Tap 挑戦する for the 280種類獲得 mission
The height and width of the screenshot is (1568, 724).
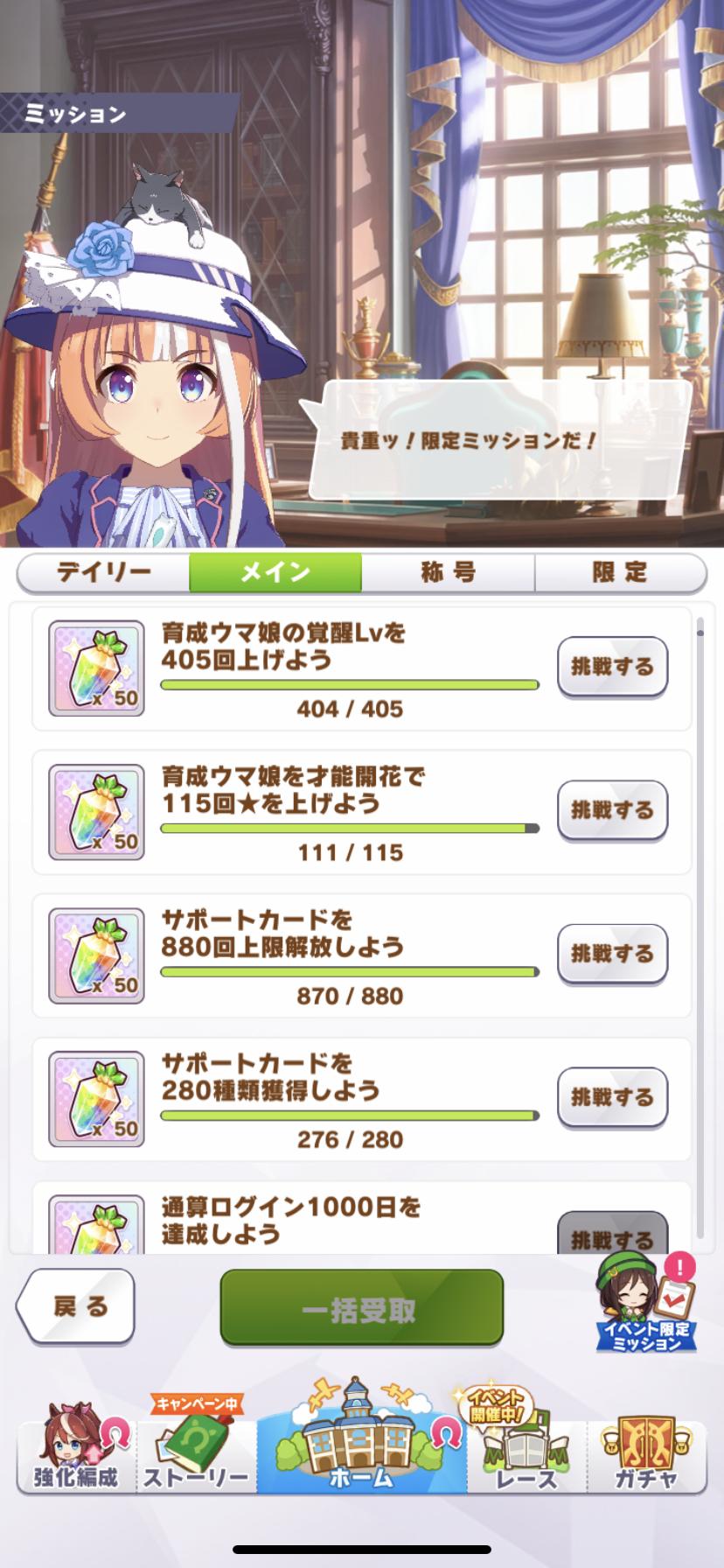tap(612, 1097)
